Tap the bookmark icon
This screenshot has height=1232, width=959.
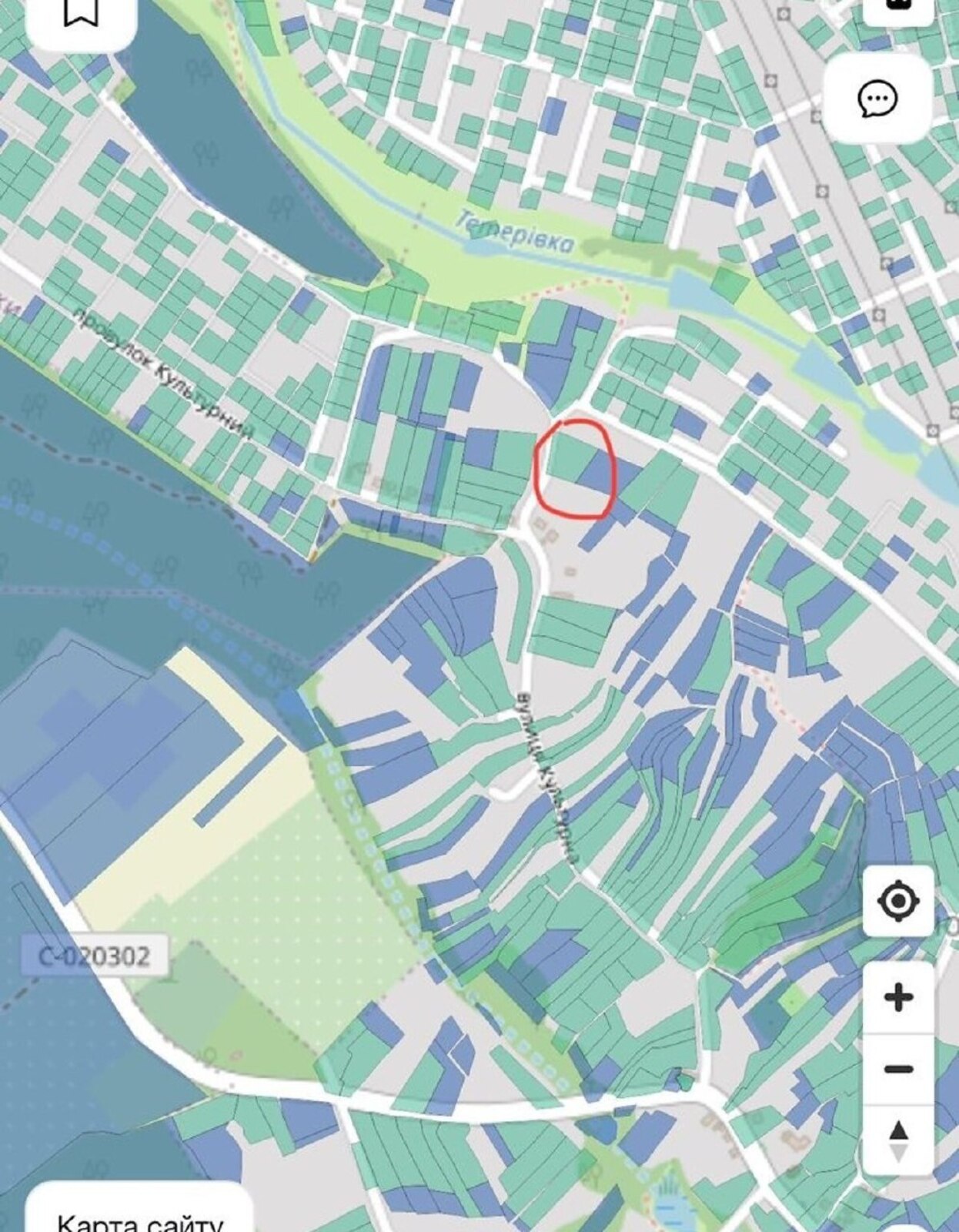click(x=81, y=14)
